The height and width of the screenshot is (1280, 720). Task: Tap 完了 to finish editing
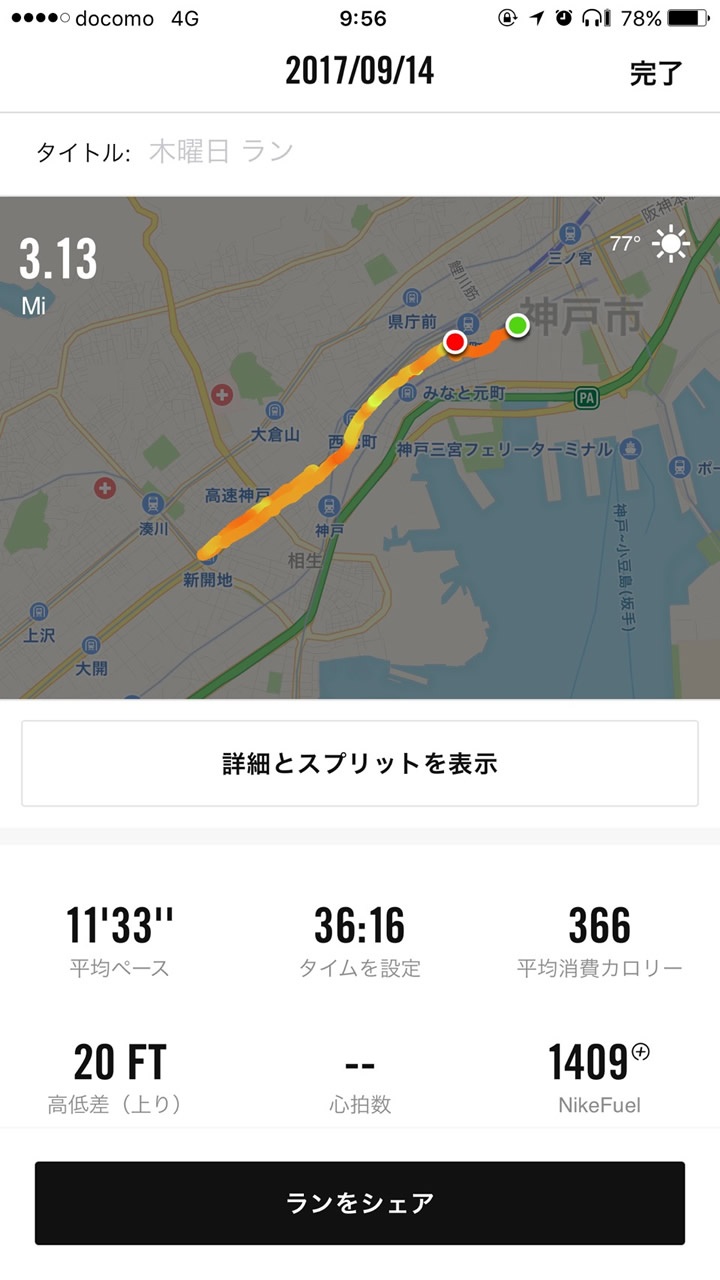pos(656,73)
